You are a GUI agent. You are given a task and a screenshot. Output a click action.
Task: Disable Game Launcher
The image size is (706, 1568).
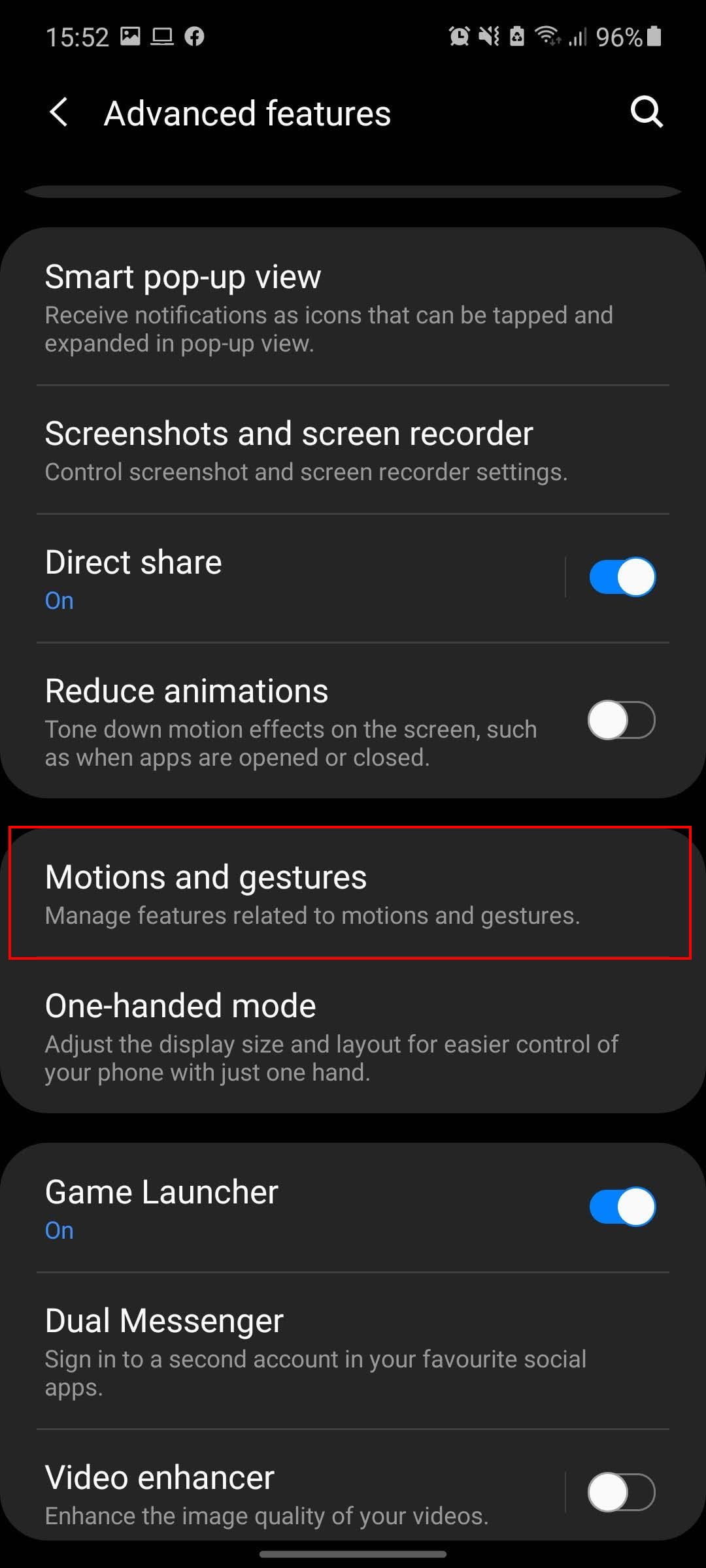(x=622, y=1207)
